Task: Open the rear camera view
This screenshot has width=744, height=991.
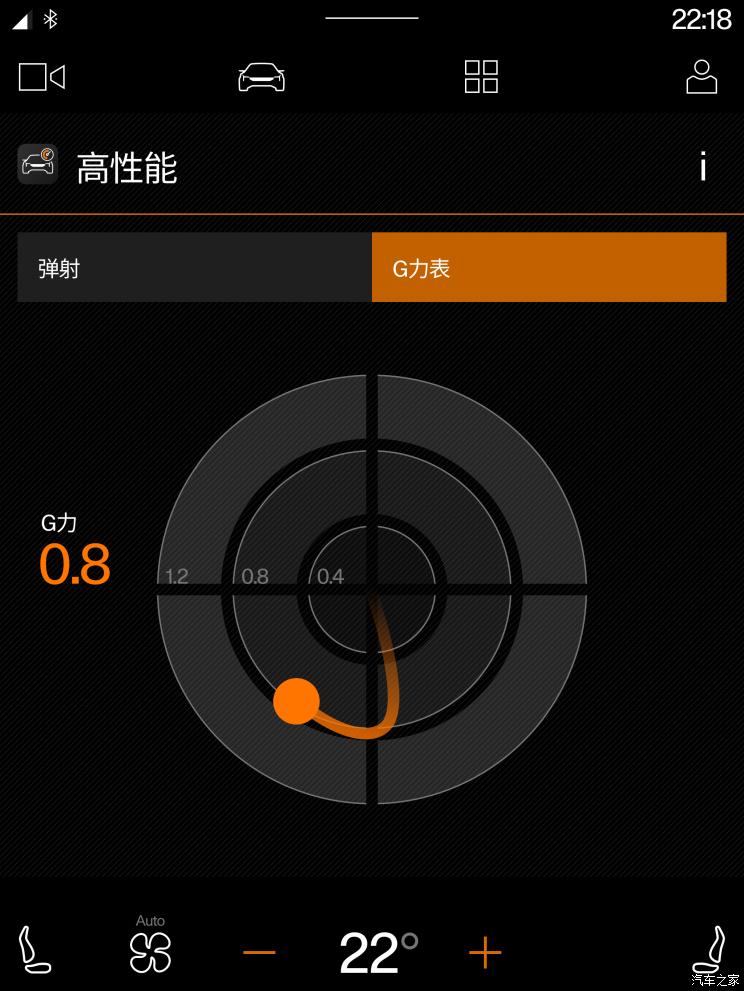Action: point(41,76)
